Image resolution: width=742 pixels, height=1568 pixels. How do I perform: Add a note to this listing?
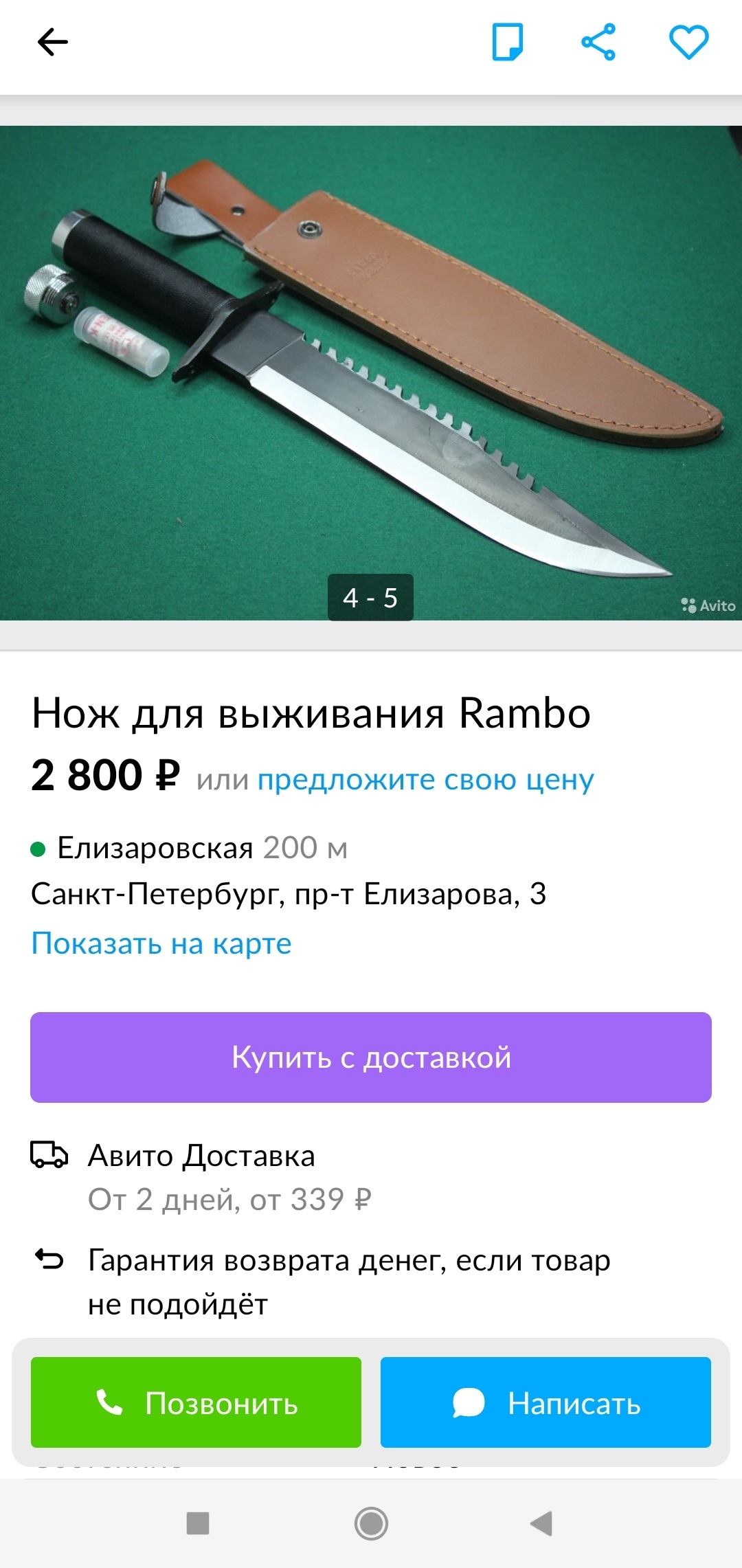508,42
